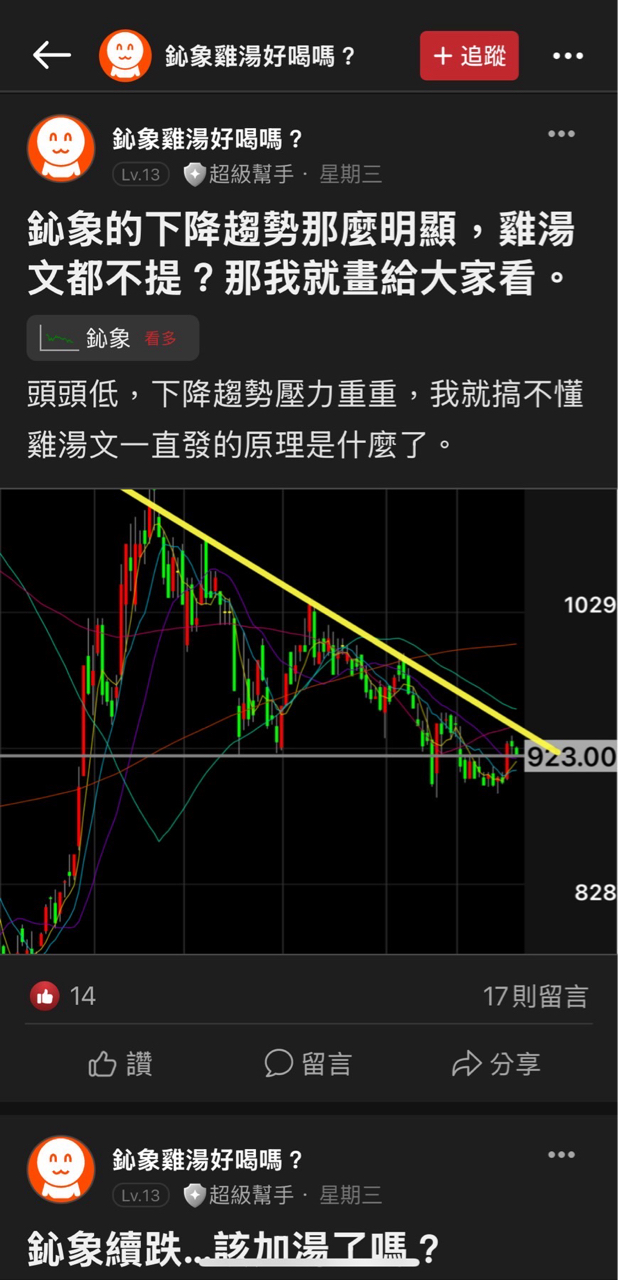Open options menu of the 鈊象續跌 post
The height and width of the screenshot is (1280, 618).
[x=561, y=1155]
